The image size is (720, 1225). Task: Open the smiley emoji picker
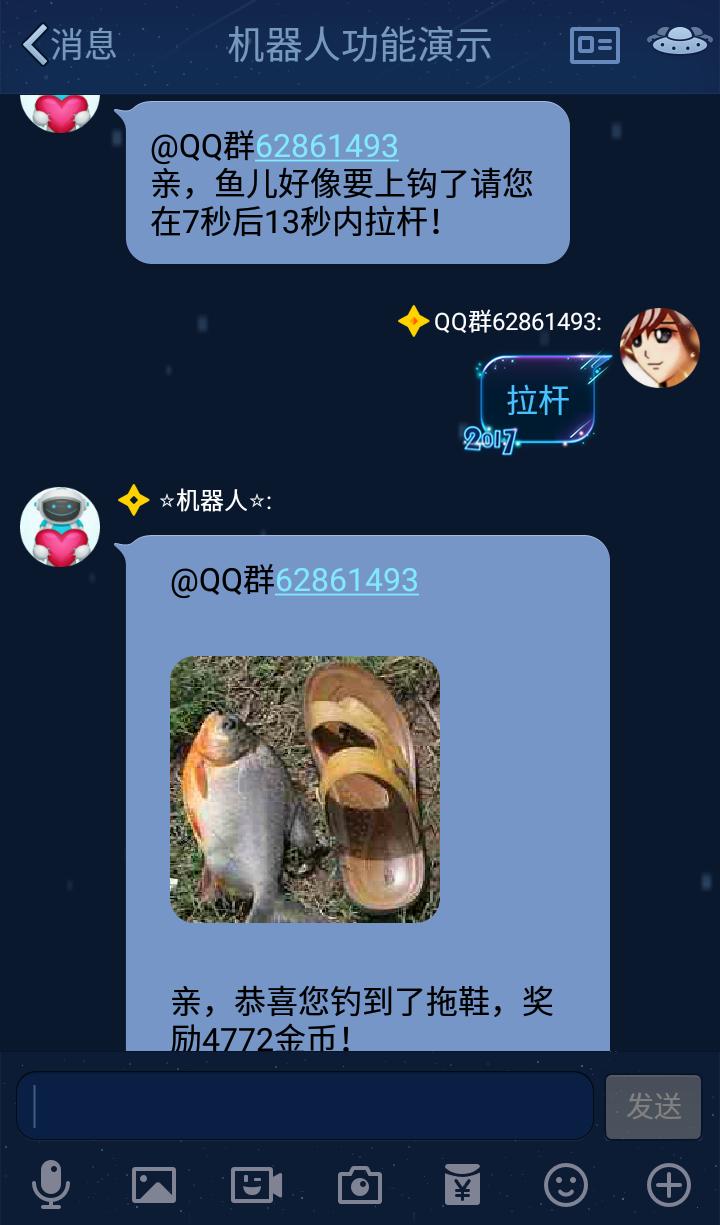pos(565,1185)
